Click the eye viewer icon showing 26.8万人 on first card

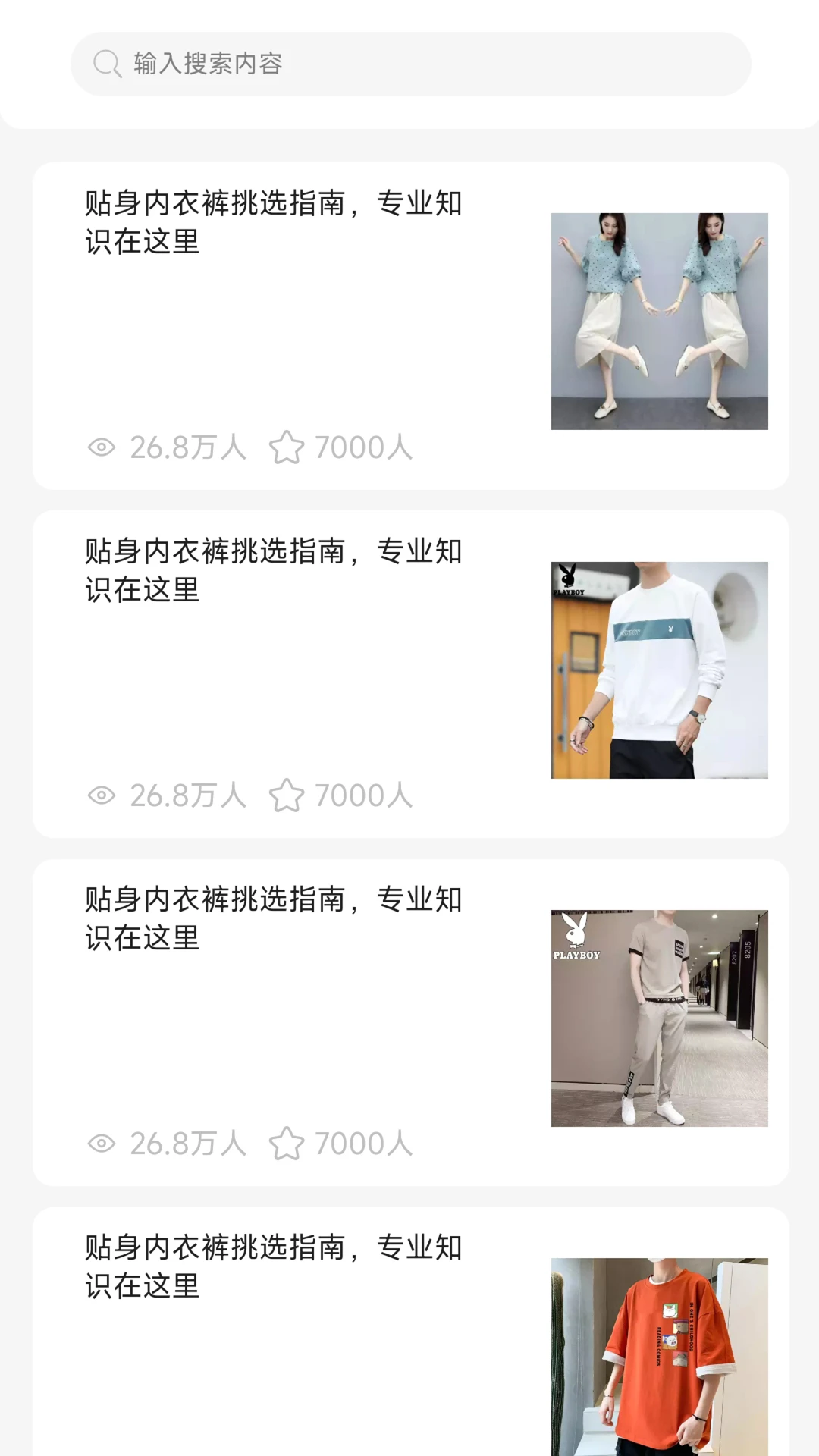[104, 448]
